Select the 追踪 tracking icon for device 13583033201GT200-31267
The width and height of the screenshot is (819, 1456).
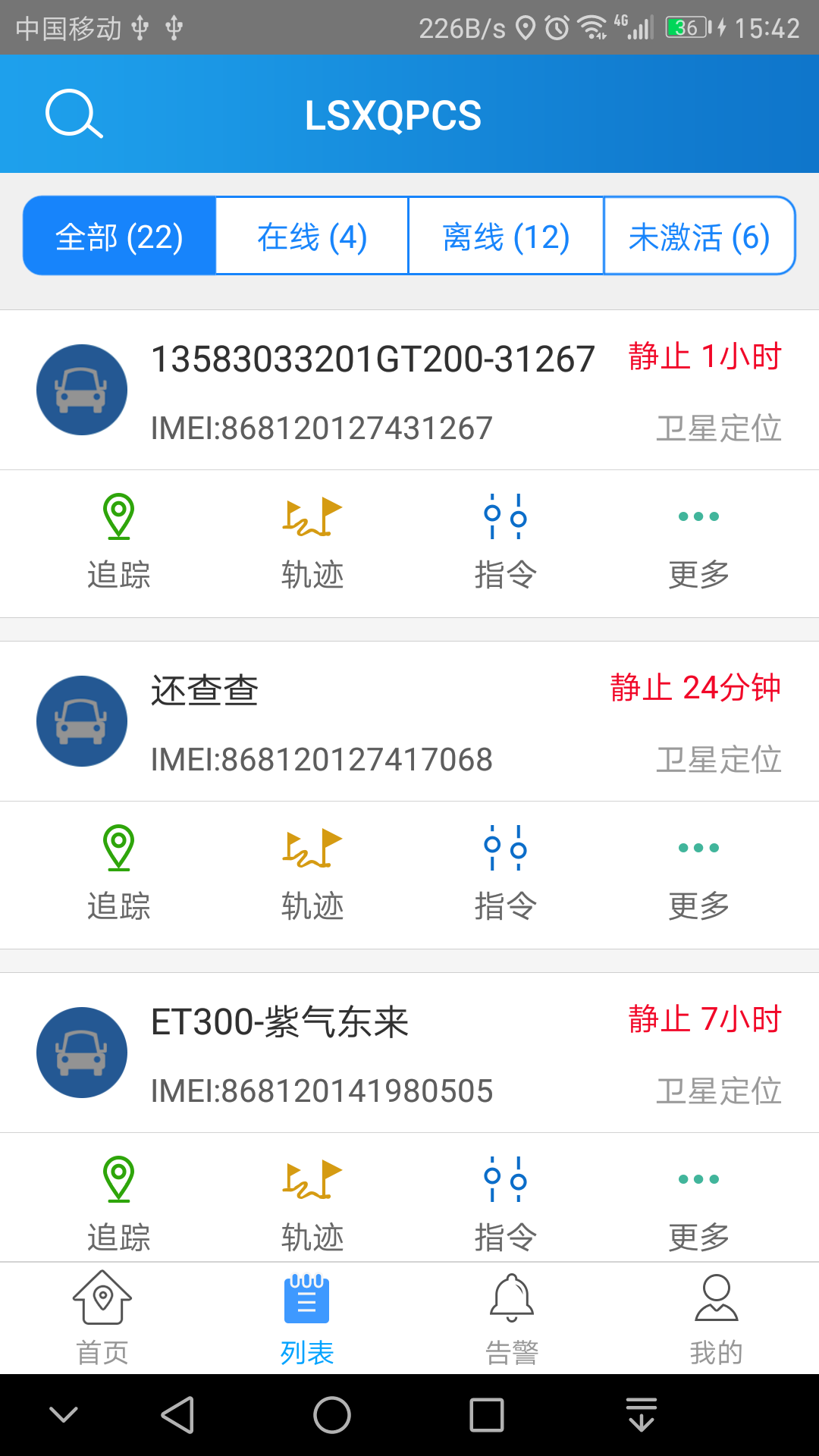pos(118,538)
